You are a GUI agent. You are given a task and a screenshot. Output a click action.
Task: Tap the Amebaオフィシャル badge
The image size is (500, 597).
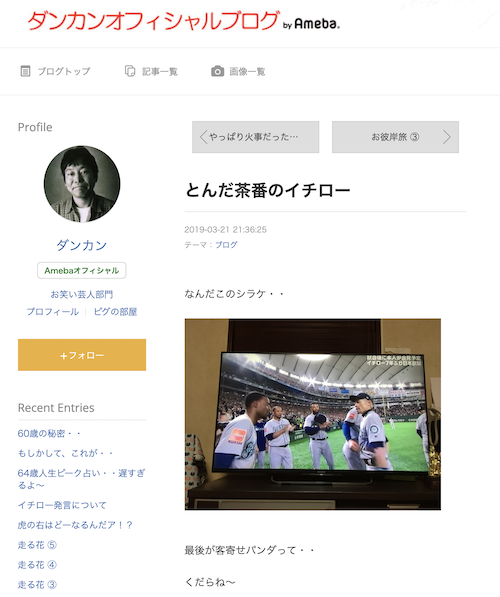[81, 270]
